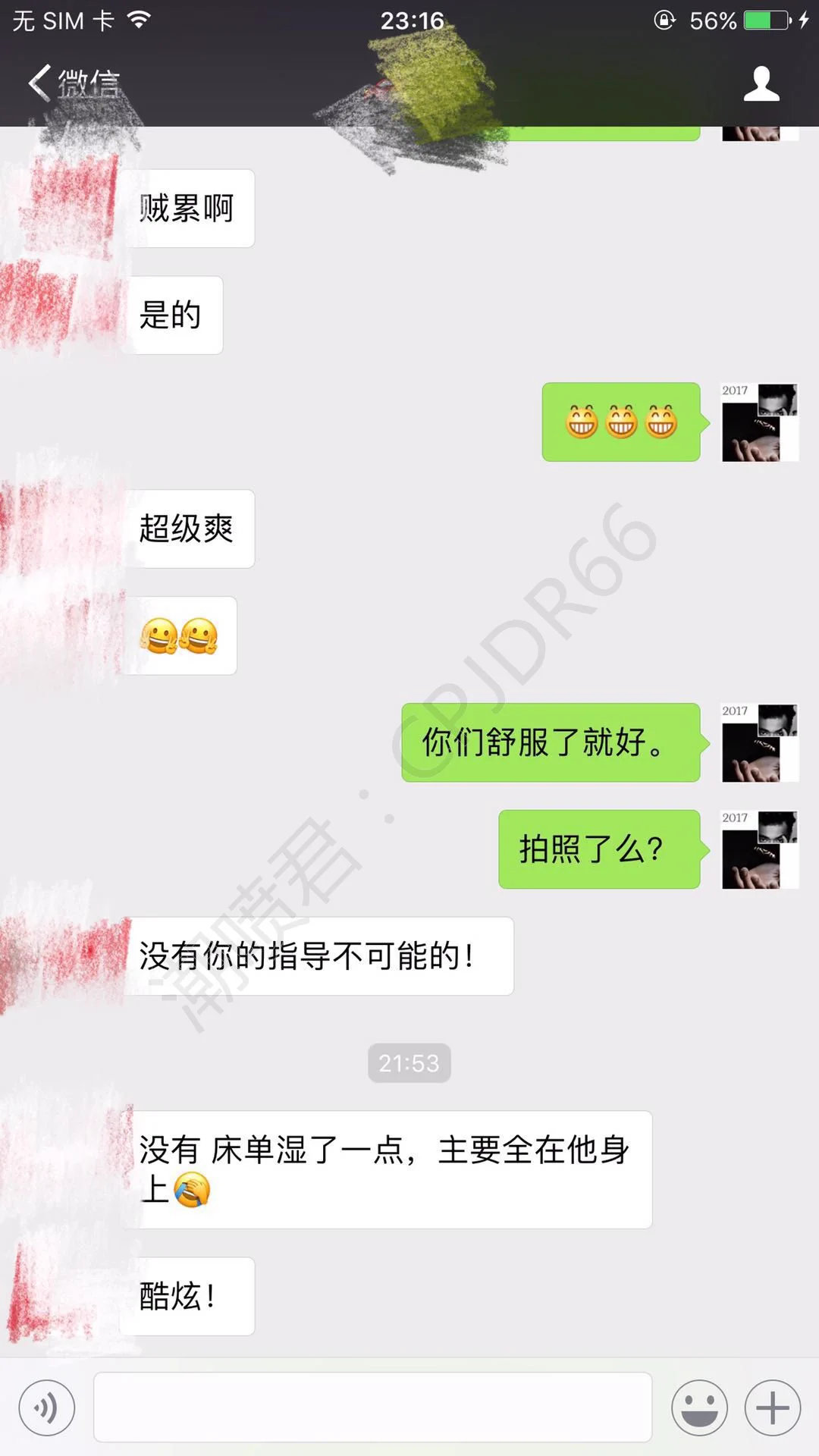Open the chat contact details icon
Viewport: 819px width, 1456px height.
tap(761, 83)
